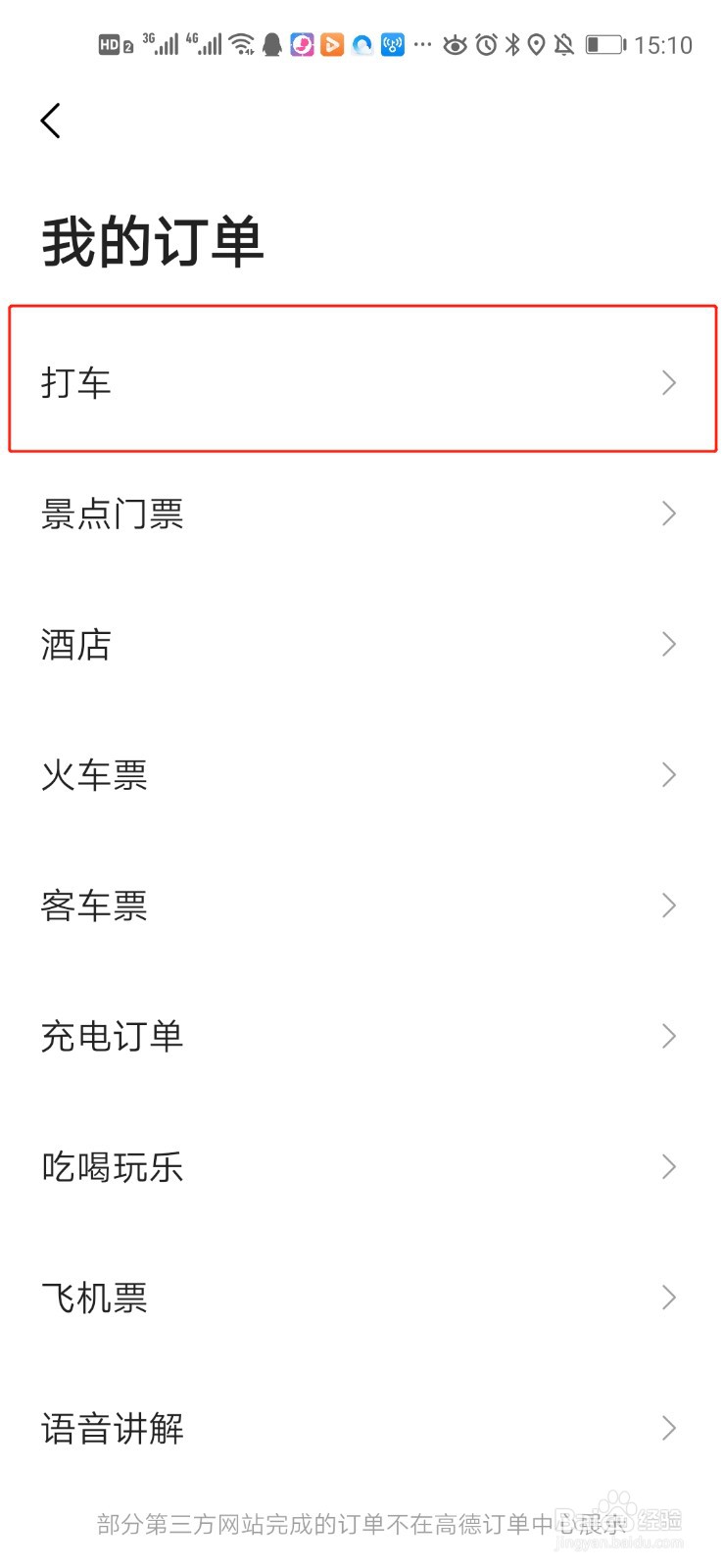Tap the battery indicator icon
Image resolution: width=723 pixels, height=1568 pixels.
[x=603, y=44]
